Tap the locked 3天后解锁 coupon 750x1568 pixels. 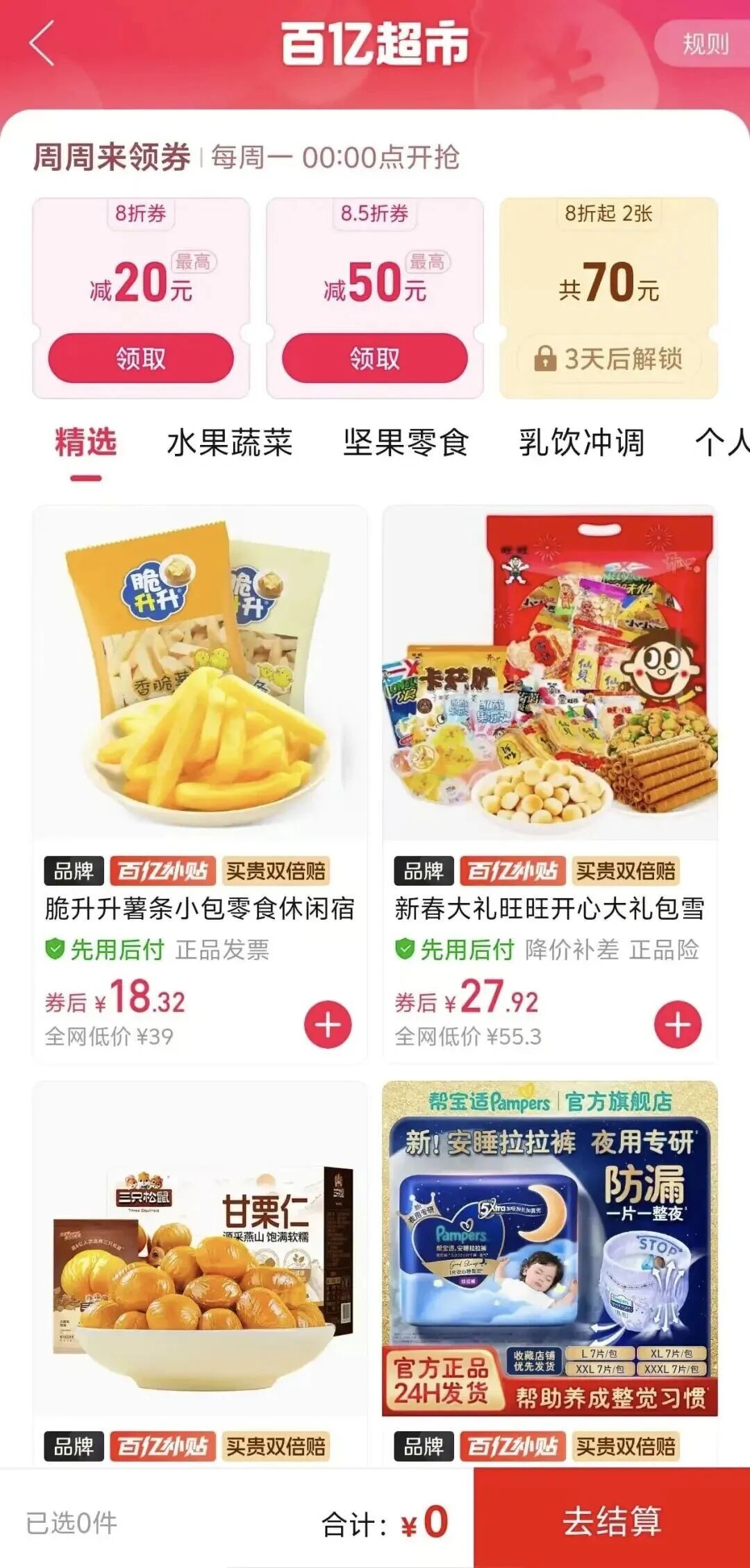608,358
